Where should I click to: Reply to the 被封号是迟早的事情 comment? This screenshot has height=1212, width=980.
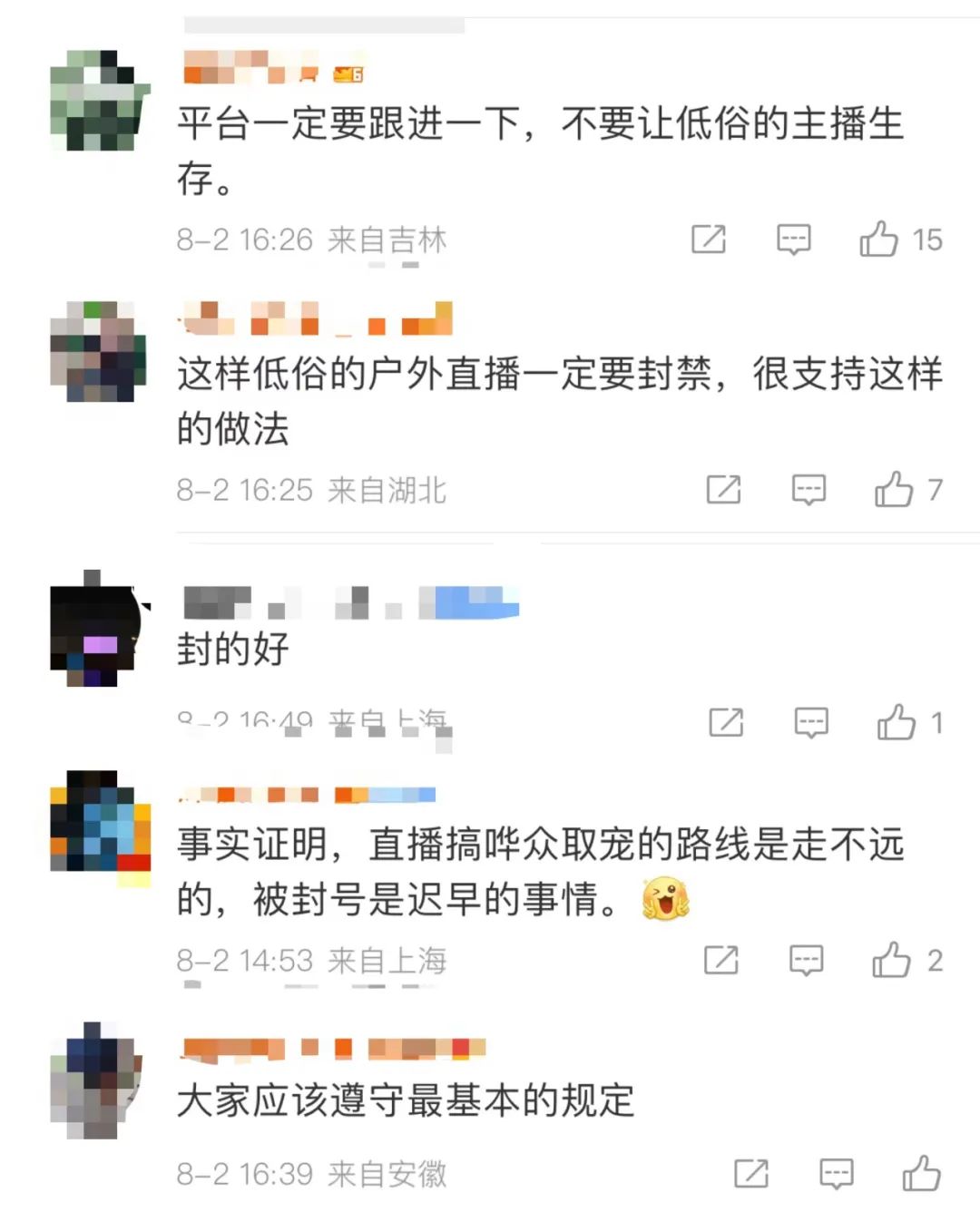pyautogui.click(x=807, y=960)
